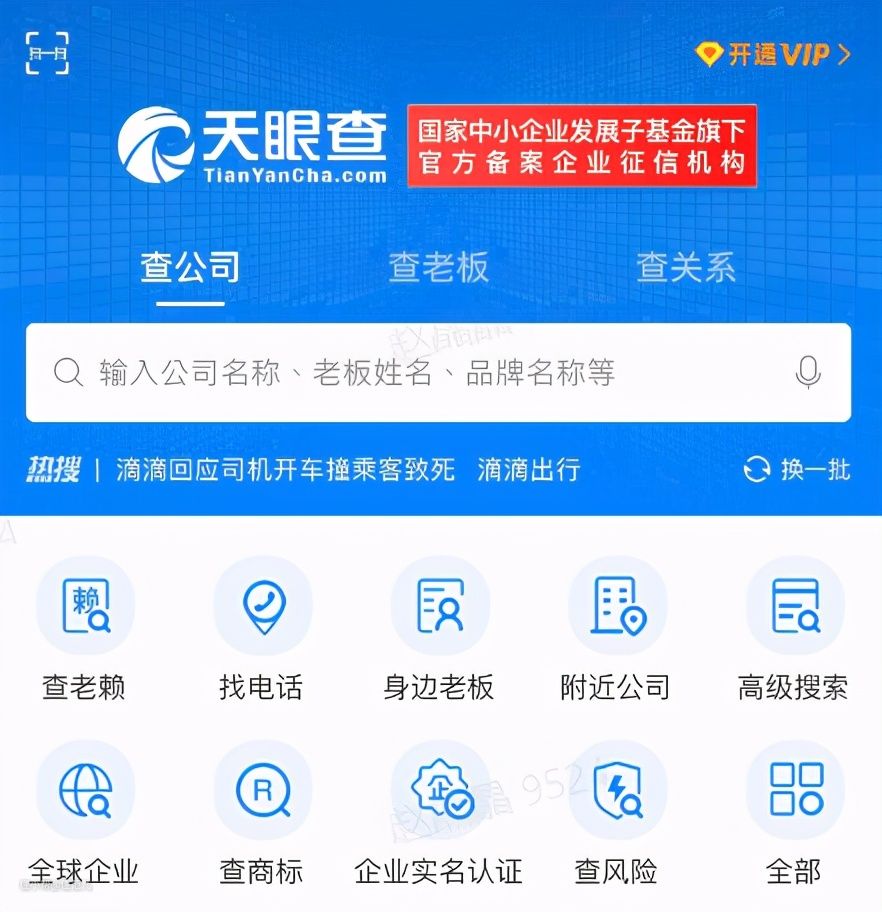The width and height of the screenshot is (882, 912).
Task: Refresh hot searches with 换一批
Action: pyautogui.click(x=797, y=469)
